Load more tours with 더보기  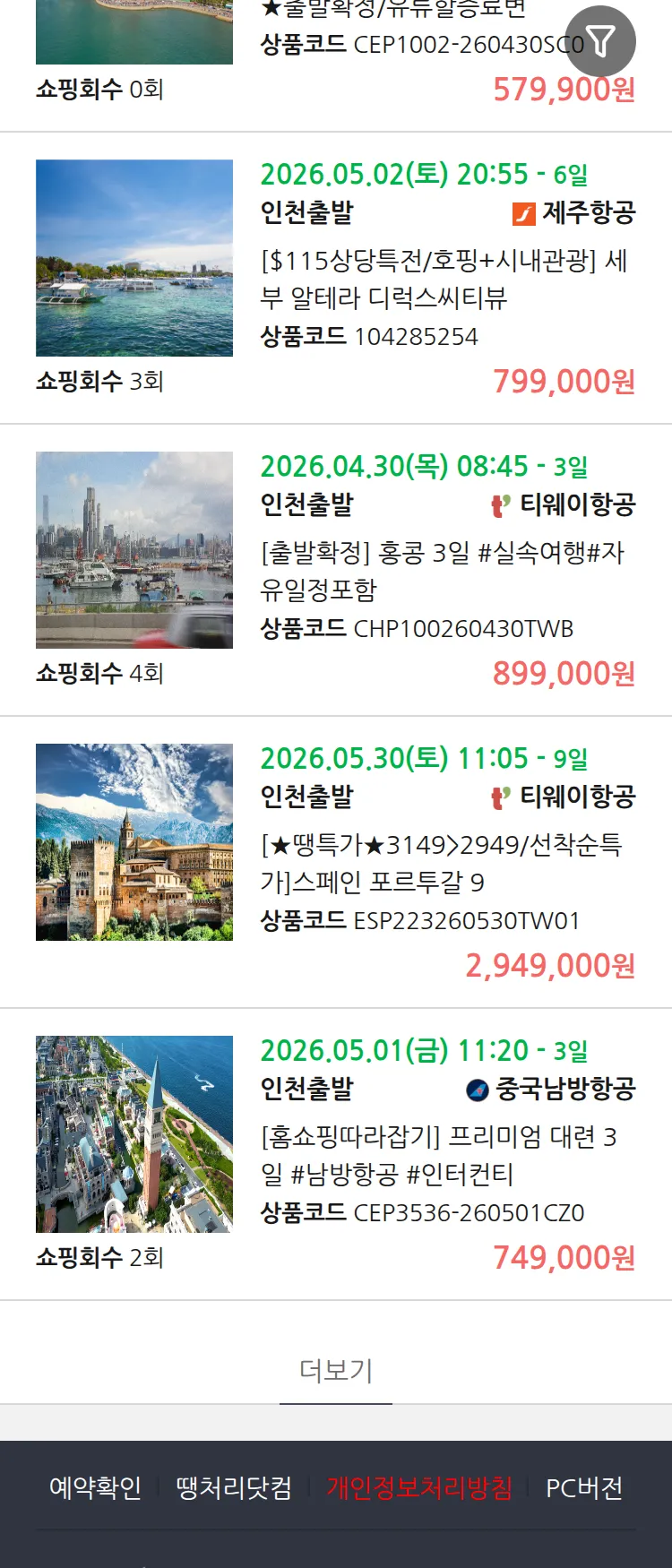click(336, 1370)
